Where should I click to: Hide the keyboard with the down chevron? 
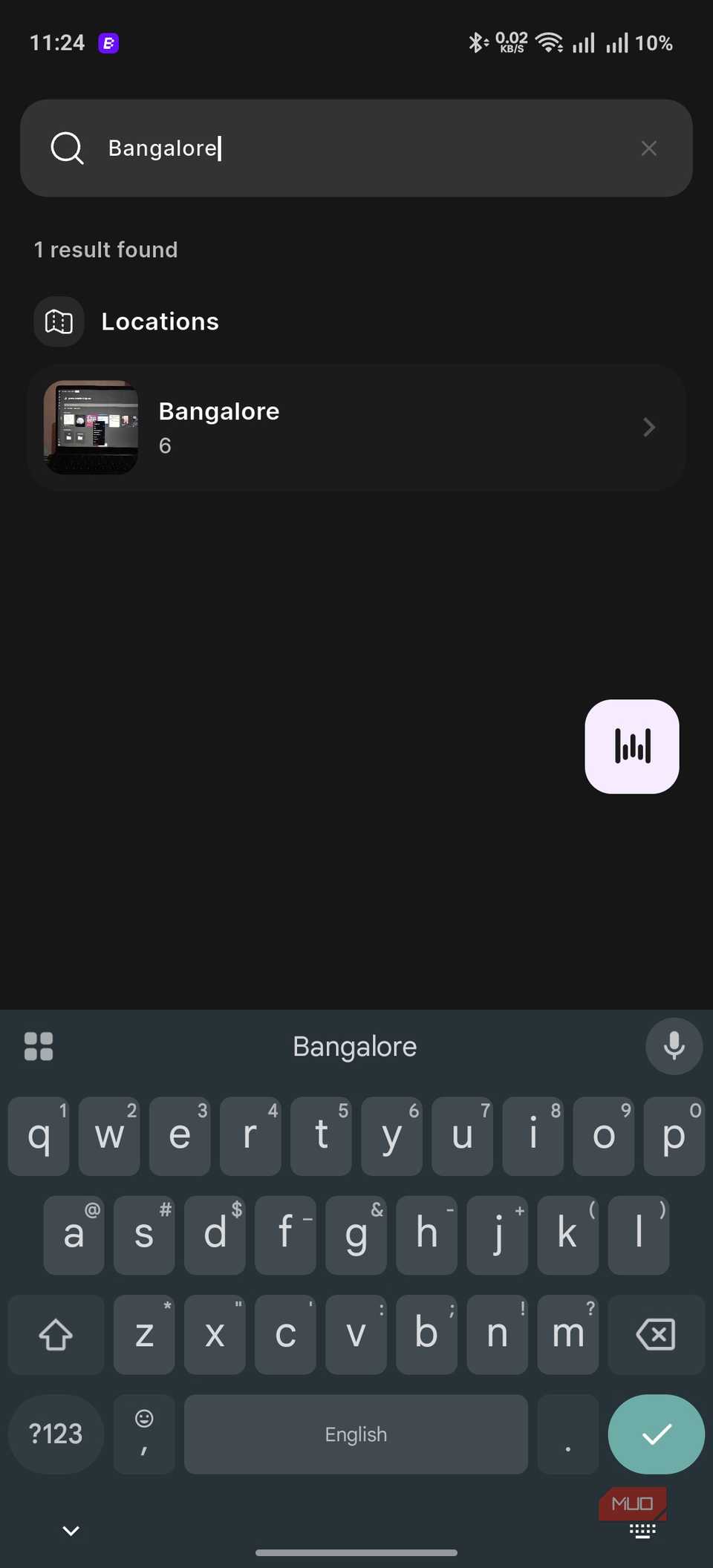pos(71,1530)
